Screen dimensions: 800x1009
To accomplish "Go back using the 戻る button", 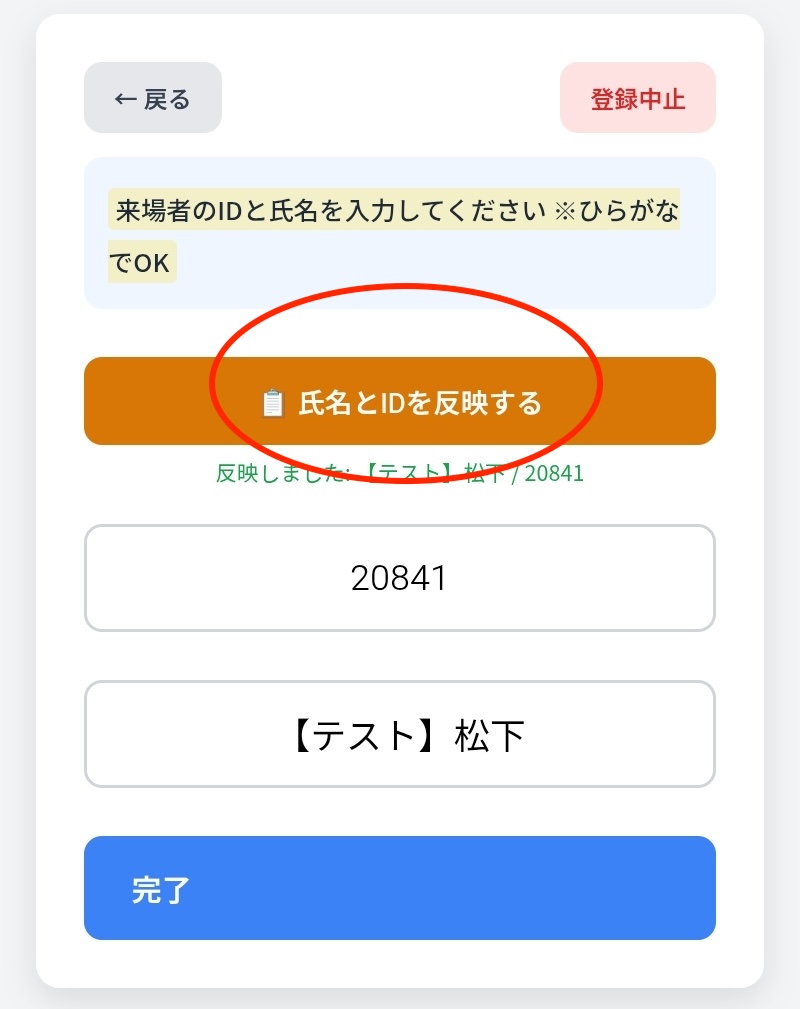I will (x=152, y=97).
